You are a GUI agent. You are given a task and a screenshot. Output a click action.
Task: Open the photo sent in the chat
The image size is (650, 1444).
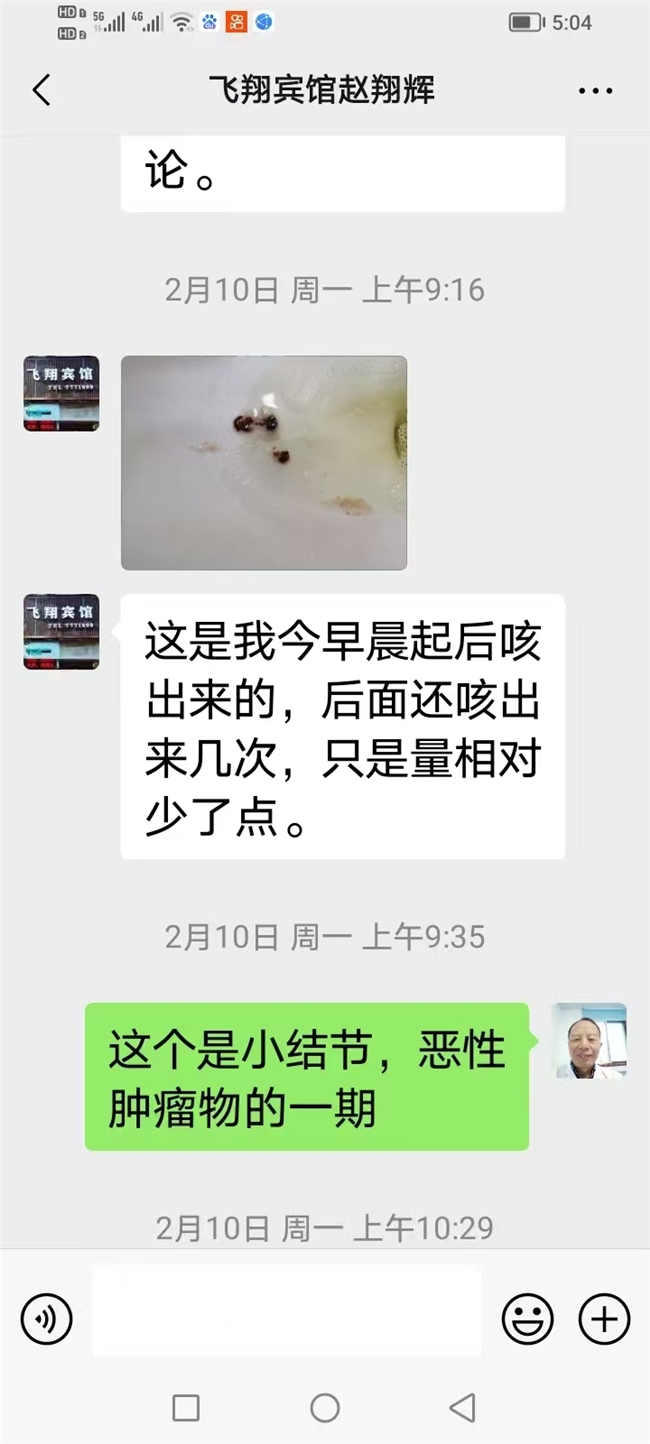(264, 463)
